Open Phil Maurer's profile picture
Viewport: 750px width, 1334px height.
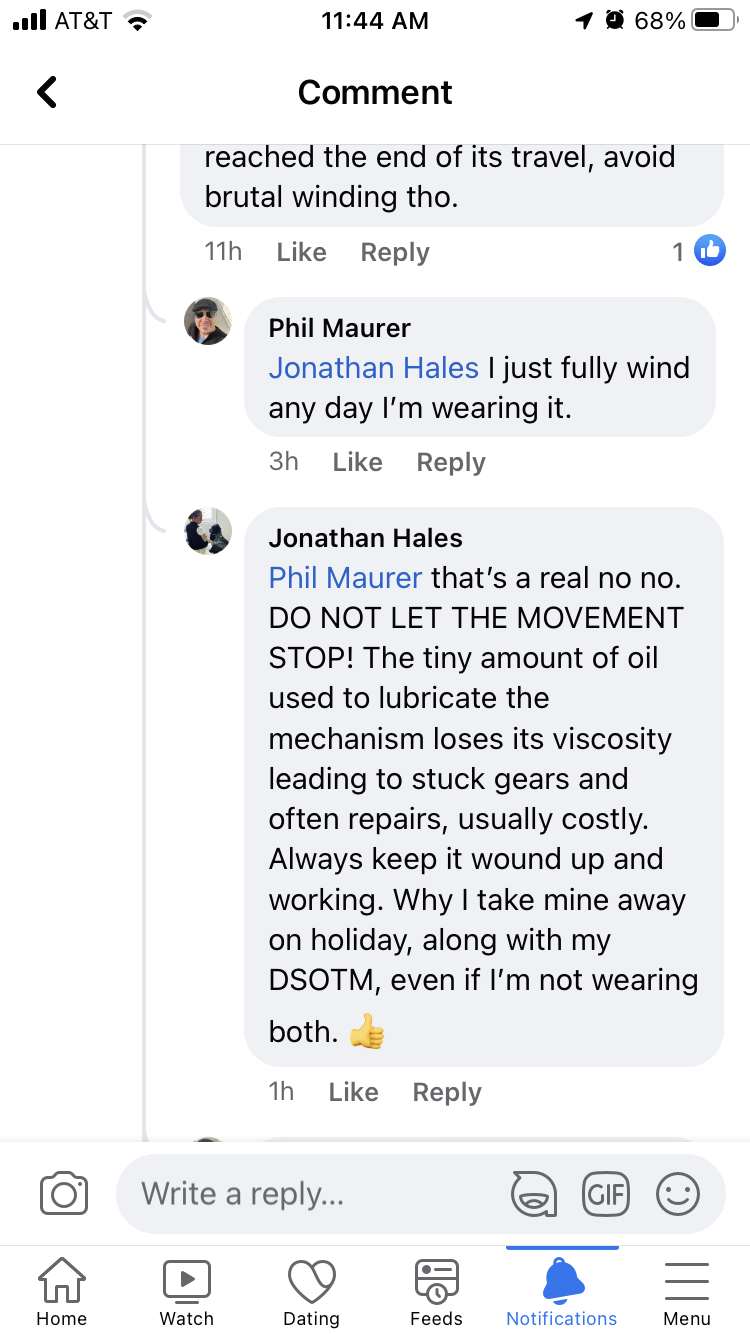208,321
